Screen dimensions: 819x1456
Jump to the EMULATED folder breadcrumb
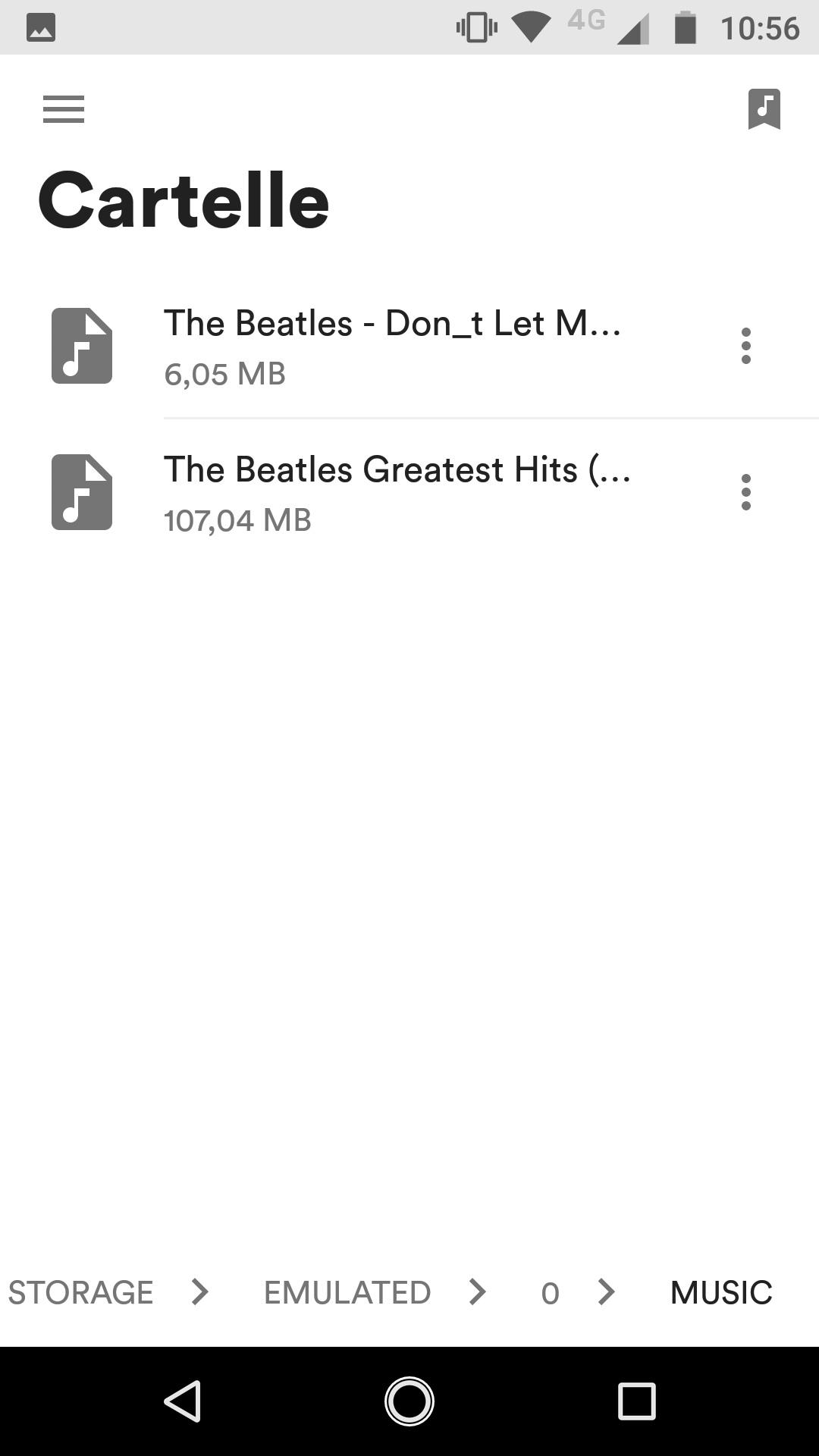click(347, 1292)
